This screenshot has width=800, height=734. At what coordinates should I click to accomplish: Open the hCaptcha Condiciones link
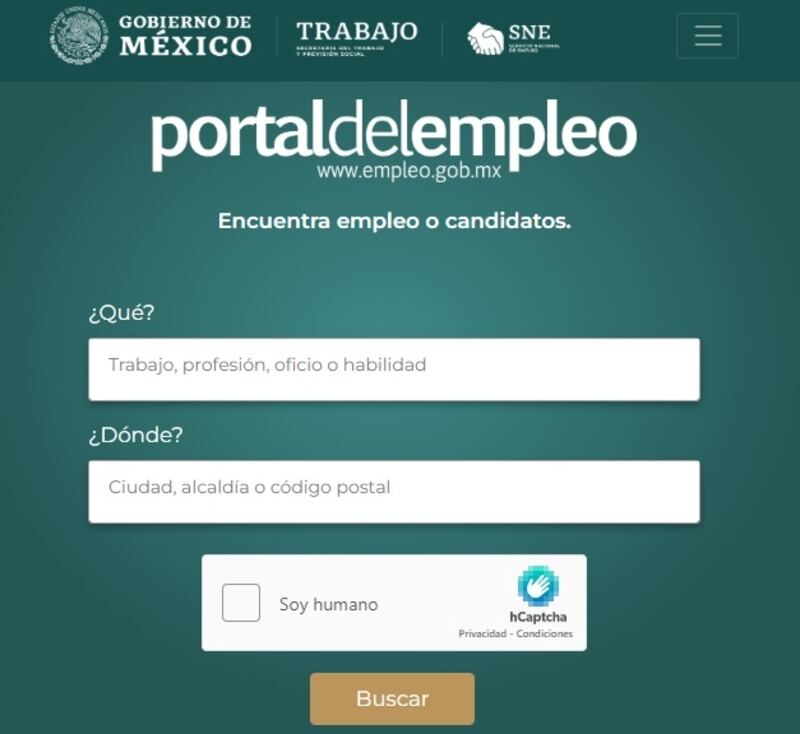pos(545,634)
